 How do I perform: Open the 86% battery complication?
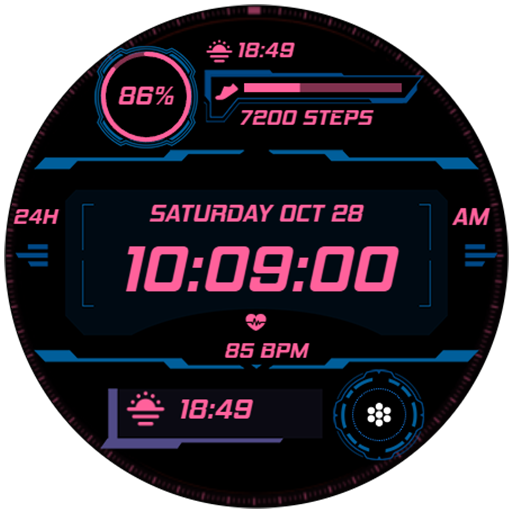point(146,97)
